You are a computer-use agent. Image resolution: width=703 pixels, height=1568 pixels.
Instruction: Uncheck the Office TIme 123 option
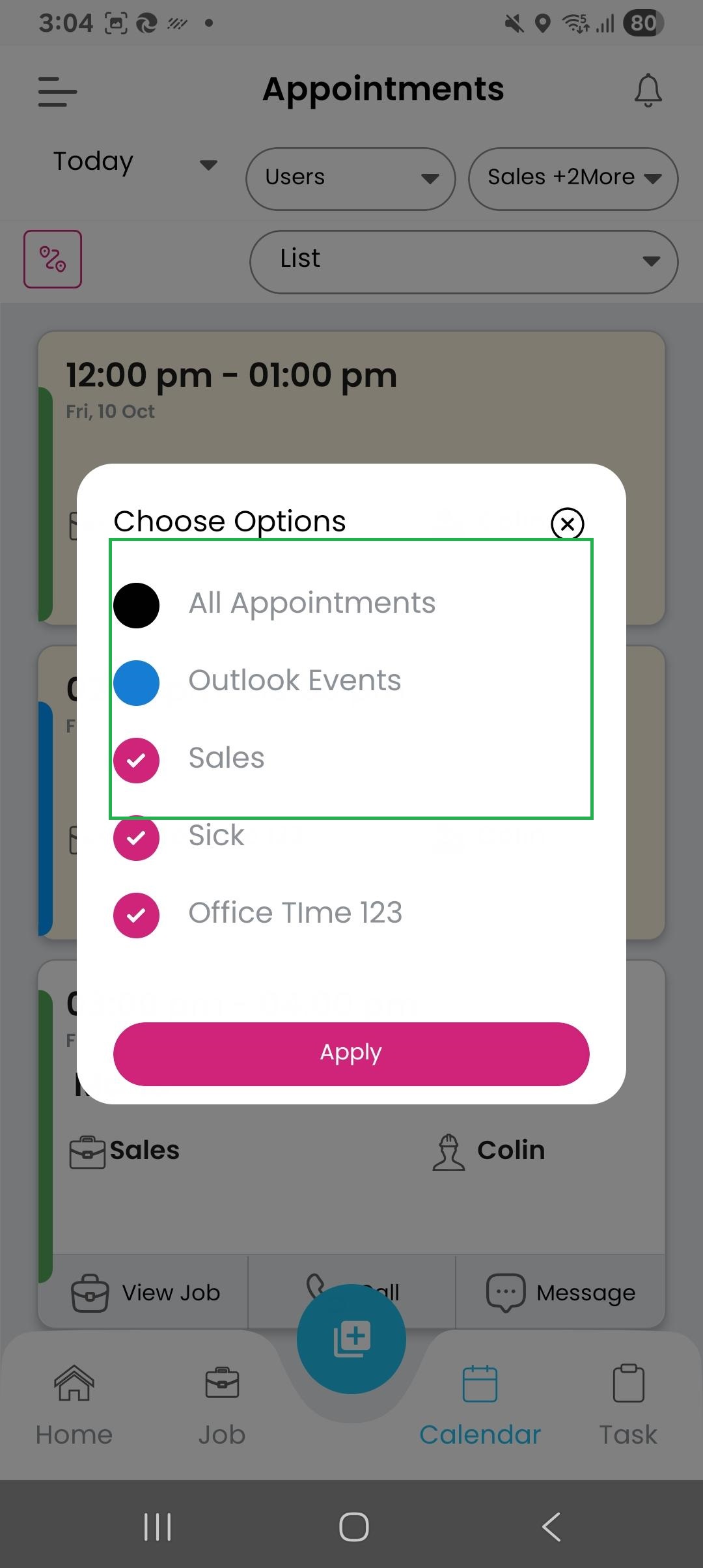(136, 915)
